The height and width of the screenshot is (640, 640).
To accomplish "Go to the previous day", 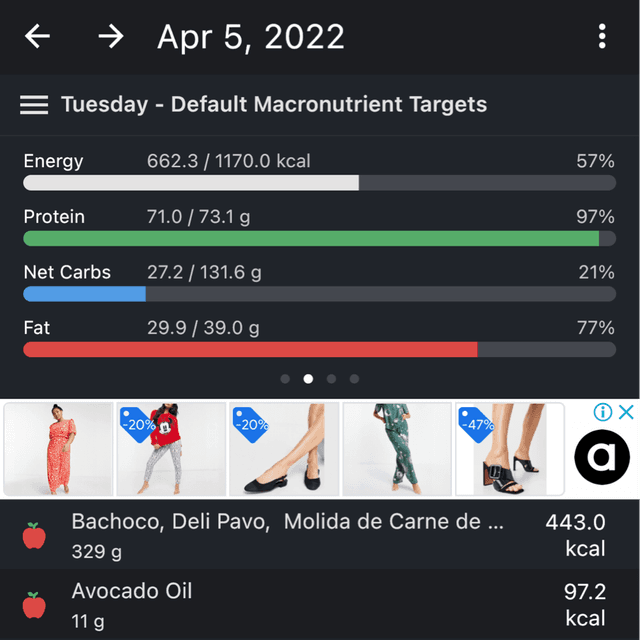I will 38,37.
